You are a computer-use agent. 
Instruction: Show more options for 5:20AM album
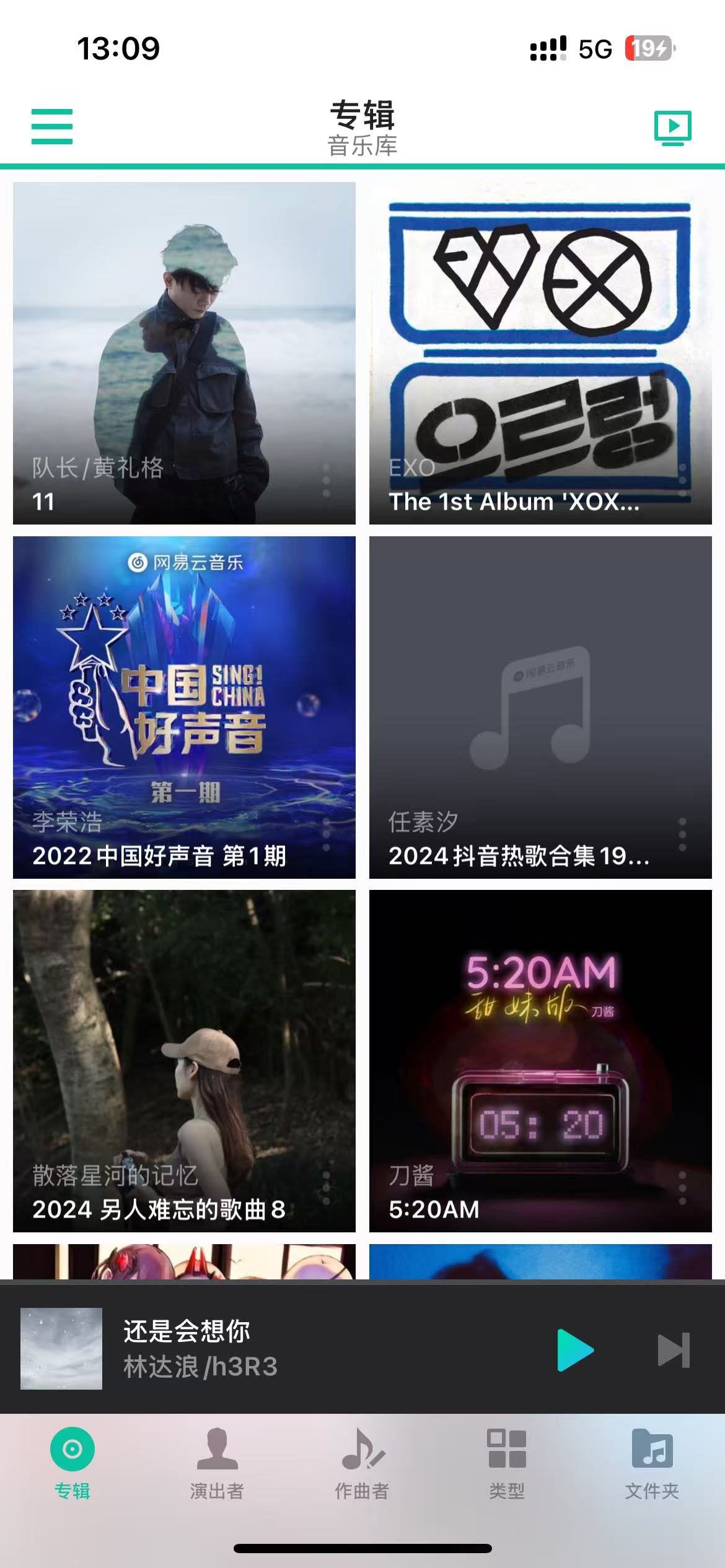point(682,1188)
